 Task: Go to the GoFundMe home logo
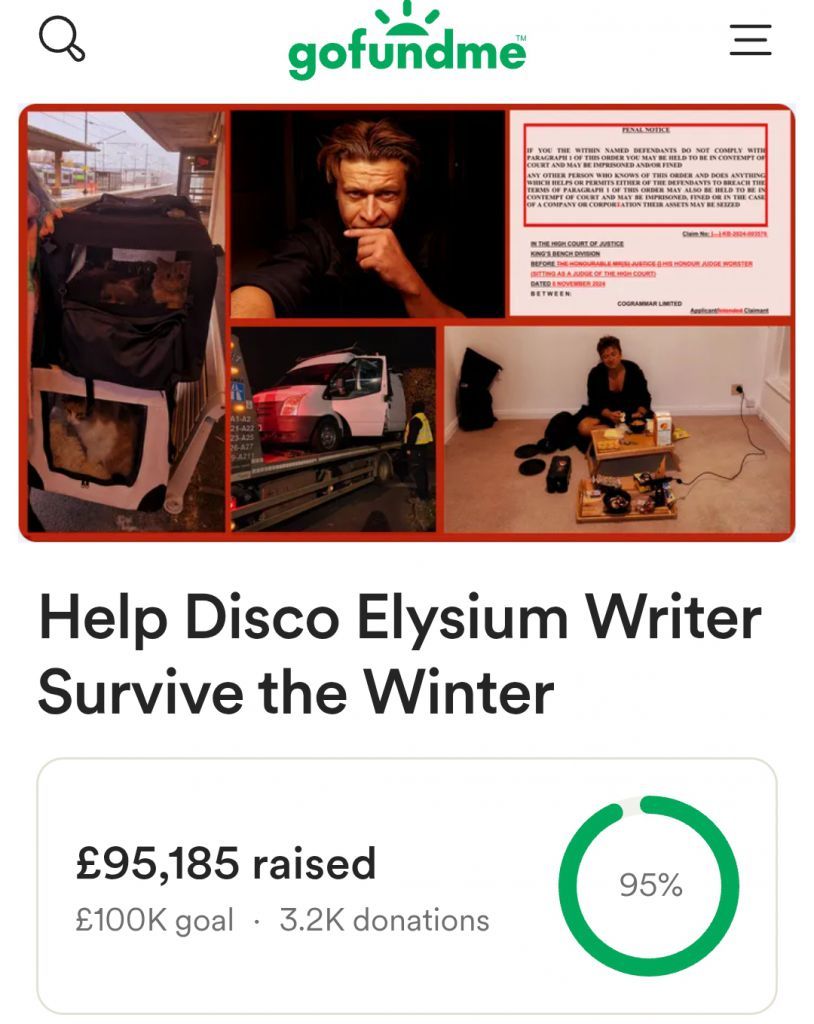[406, 43]
